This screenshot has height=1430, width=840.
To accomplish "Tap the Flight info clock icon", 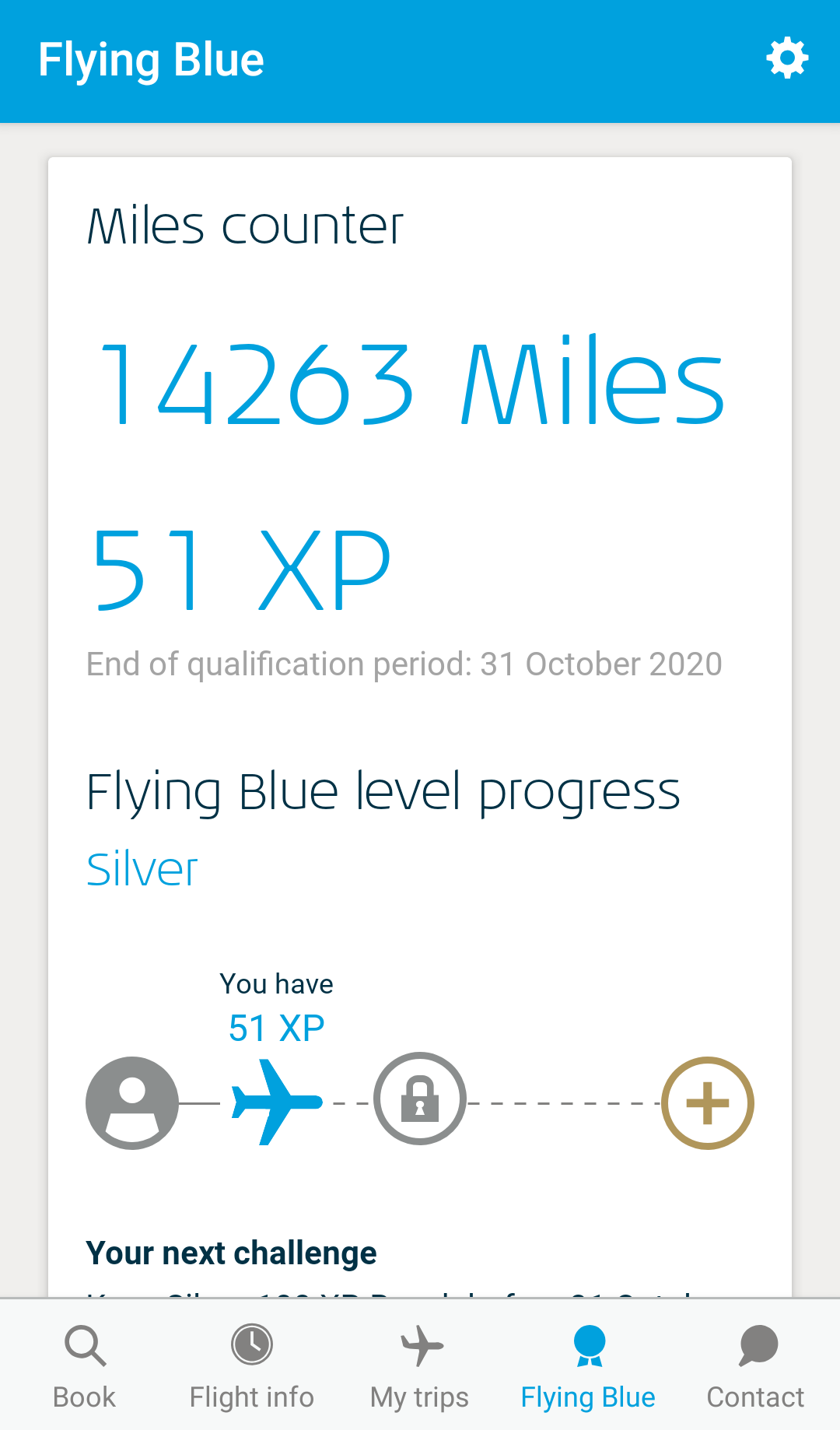I will tap(250, 1345).
